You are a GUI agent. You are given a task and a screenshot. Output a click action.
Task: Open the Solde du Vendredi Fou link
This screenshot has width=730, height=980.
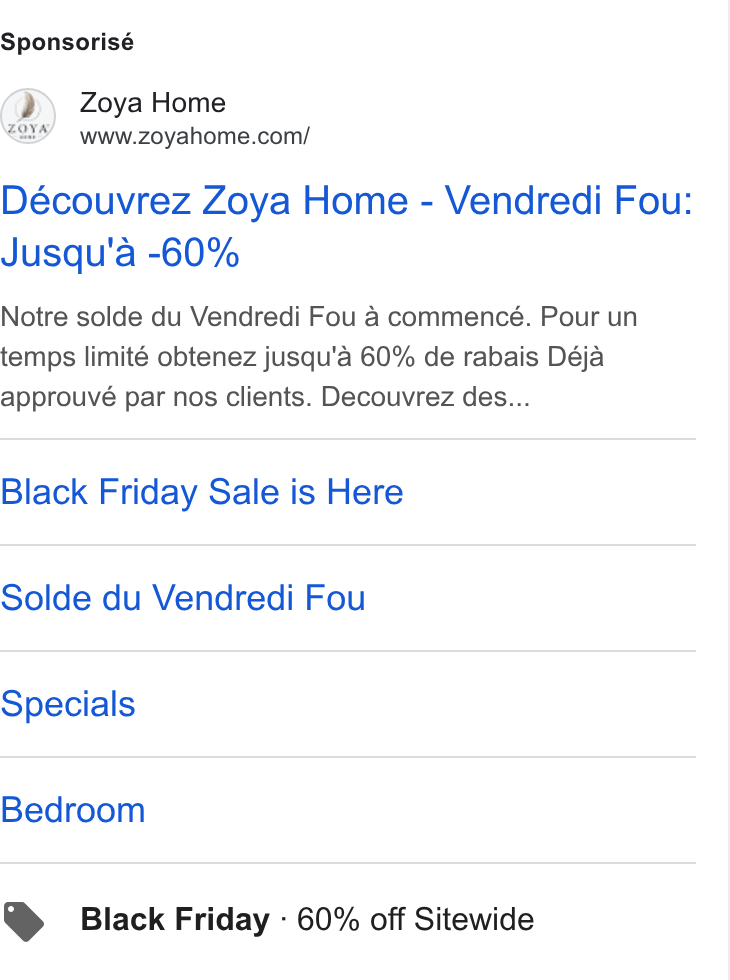(182, 598)
